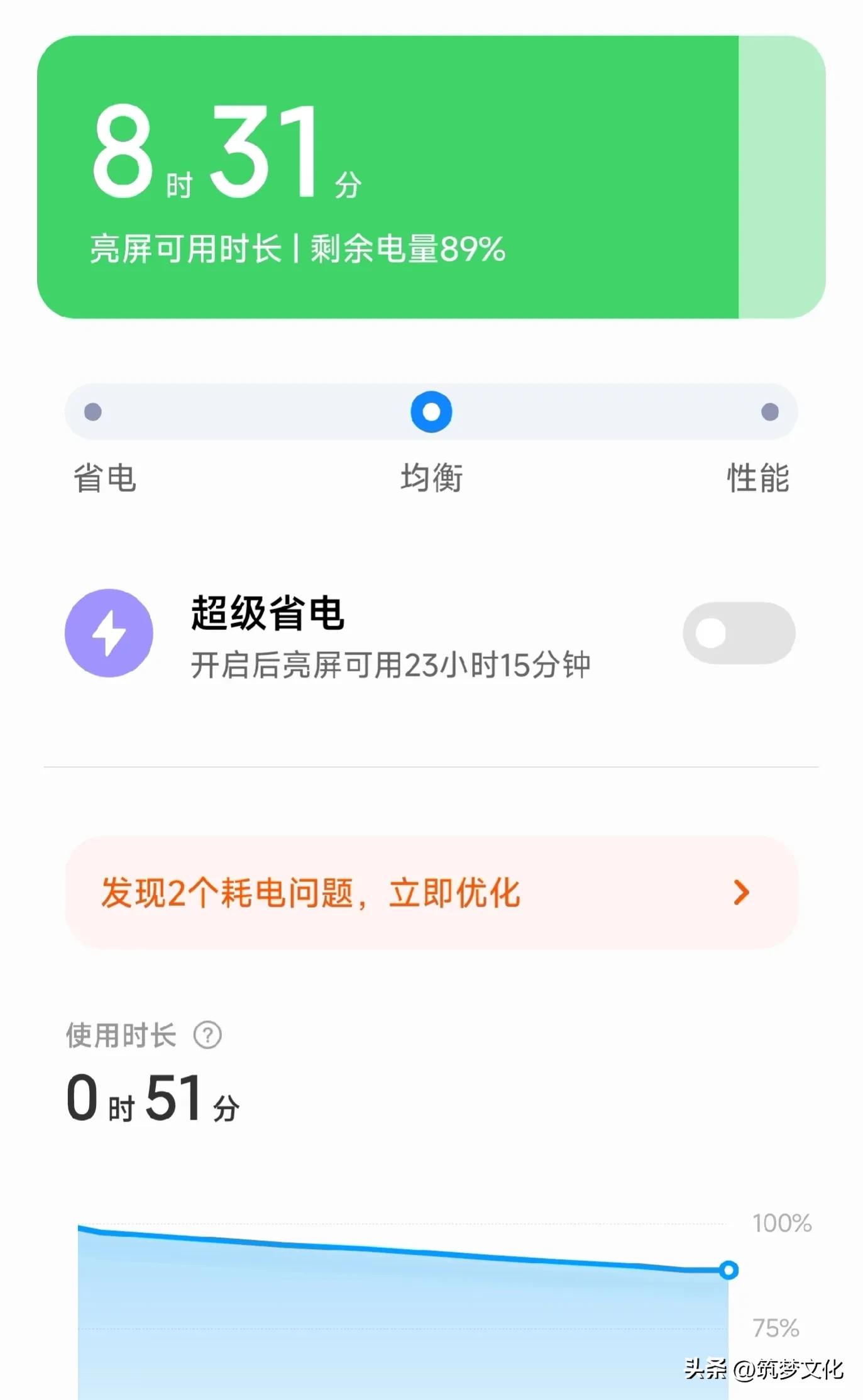Tap the 性能 mode endpoint dot
This screenshot has width=863, height=1400.
click(767, 411)
